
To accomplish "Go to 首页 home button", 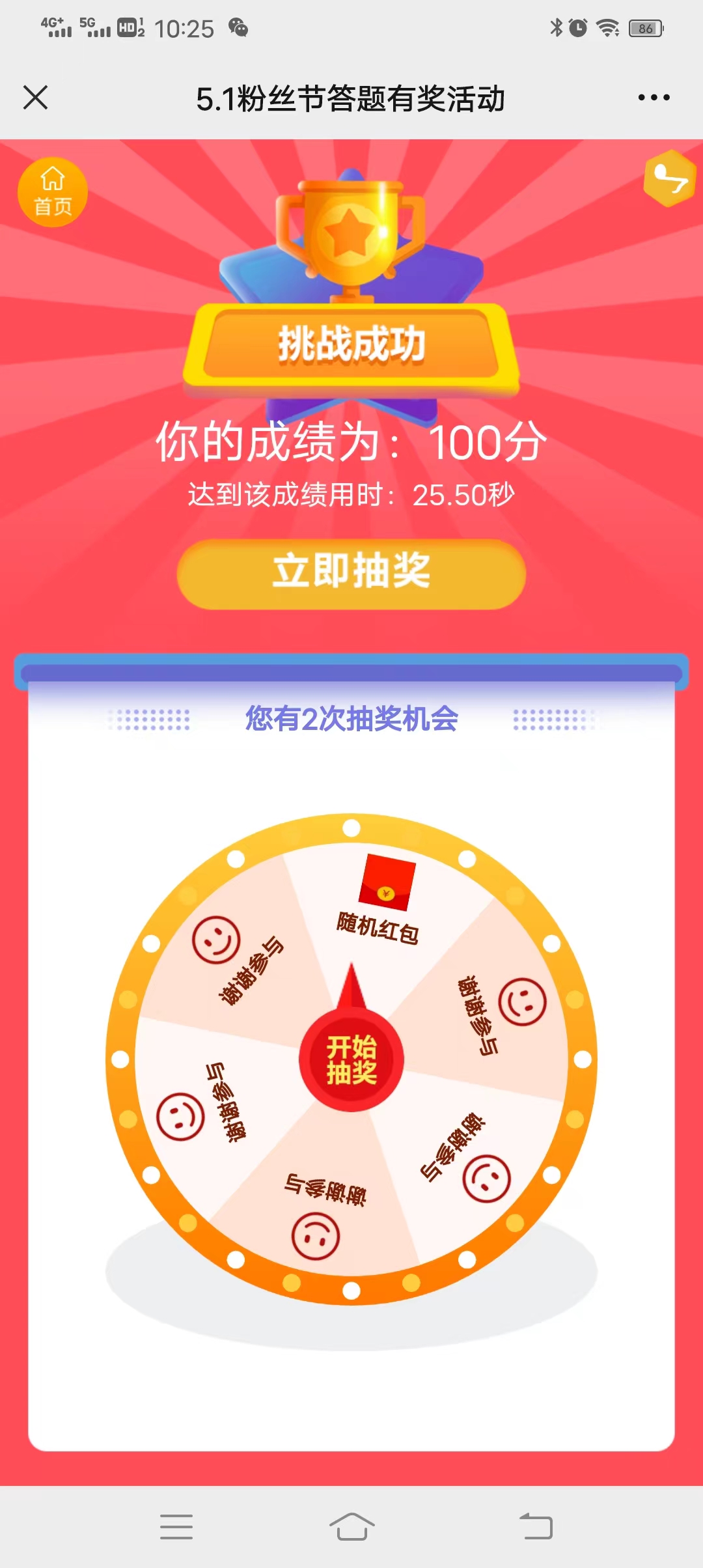I will tap(52, 192).
